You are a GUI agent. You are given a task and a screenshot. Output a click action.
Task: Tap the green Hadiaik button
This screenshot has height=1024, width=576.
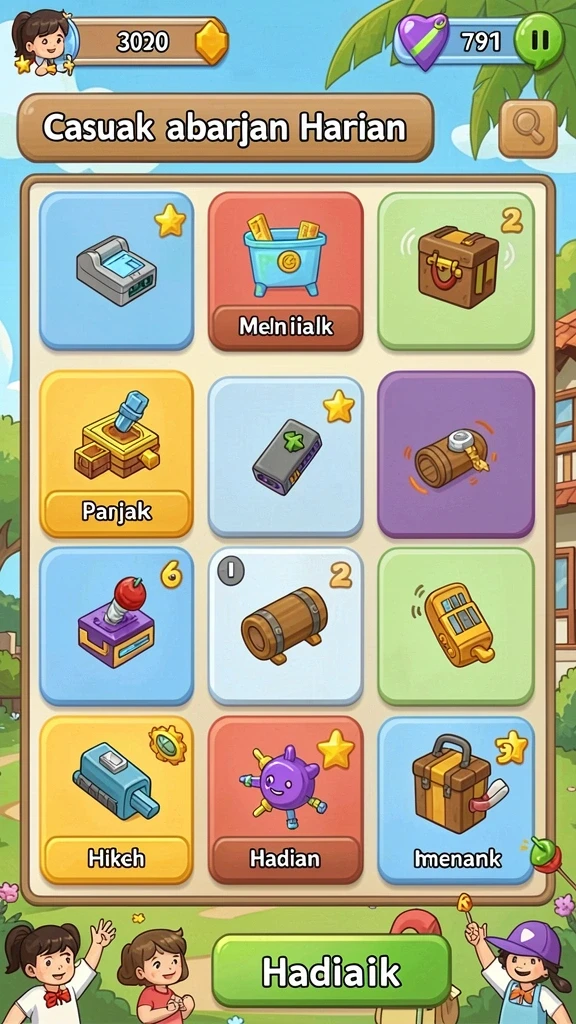pyautogui.click(x=331, y=970)
